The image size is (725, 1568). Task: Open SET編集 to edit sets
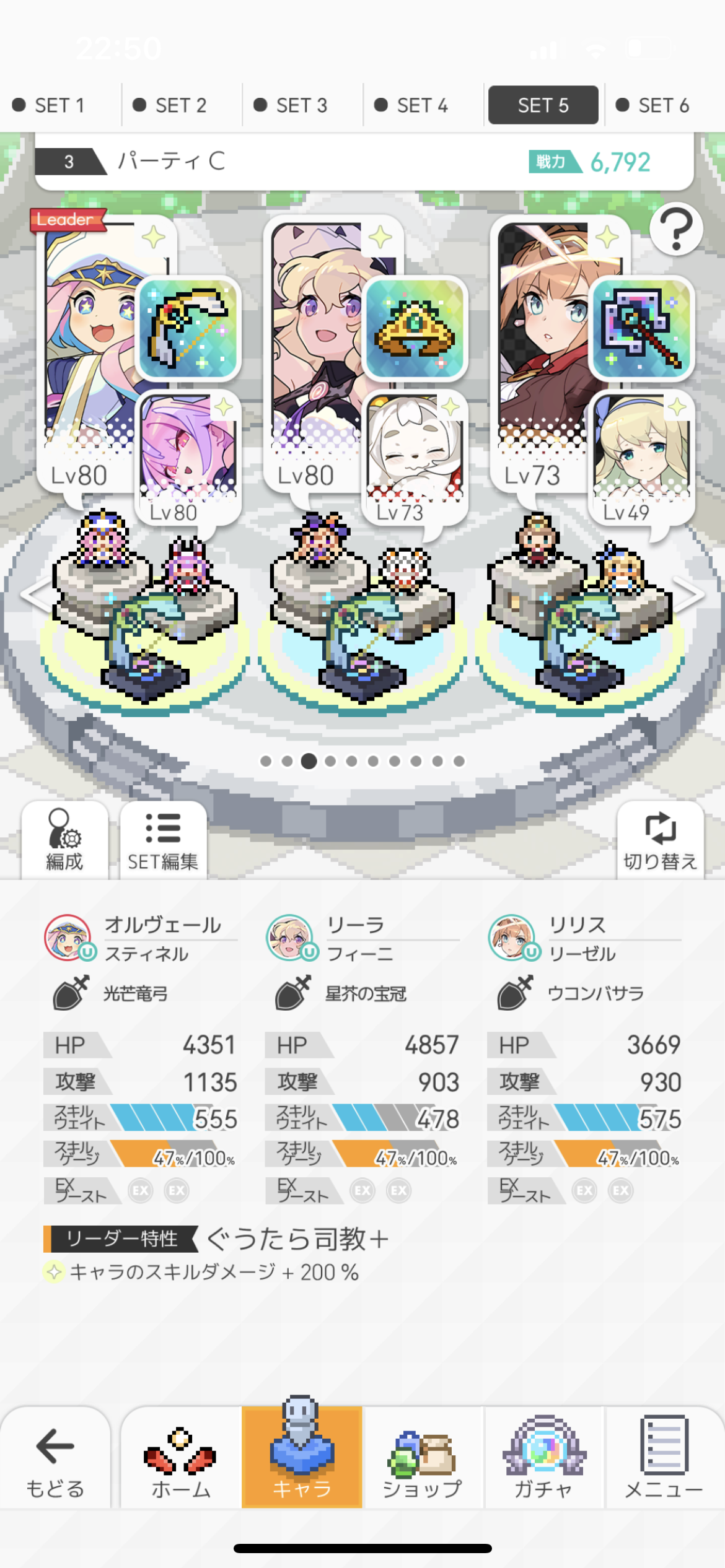pyautogui.click(x=163, y=839)
